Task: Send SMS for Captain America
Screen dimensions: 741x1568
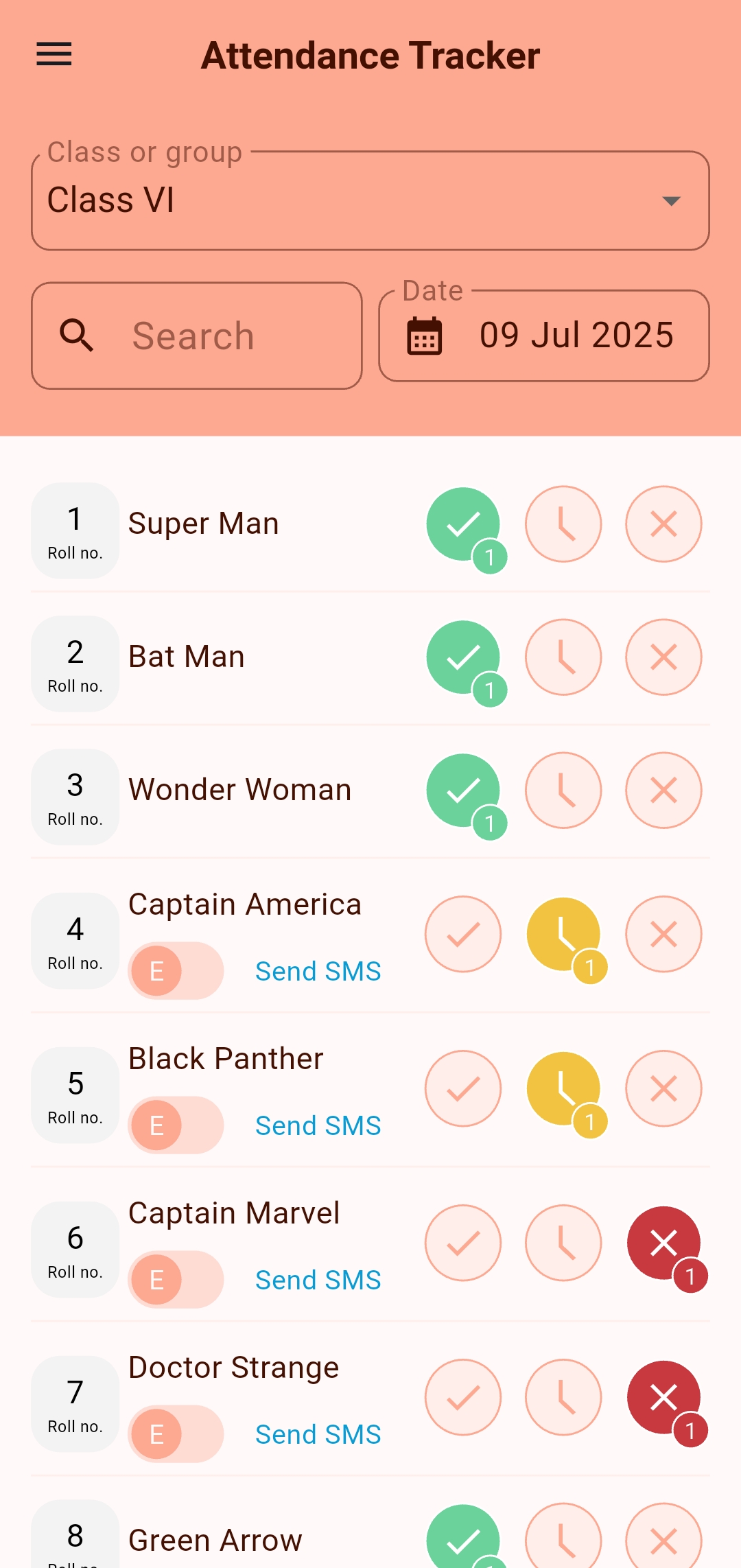Action: 318,971
